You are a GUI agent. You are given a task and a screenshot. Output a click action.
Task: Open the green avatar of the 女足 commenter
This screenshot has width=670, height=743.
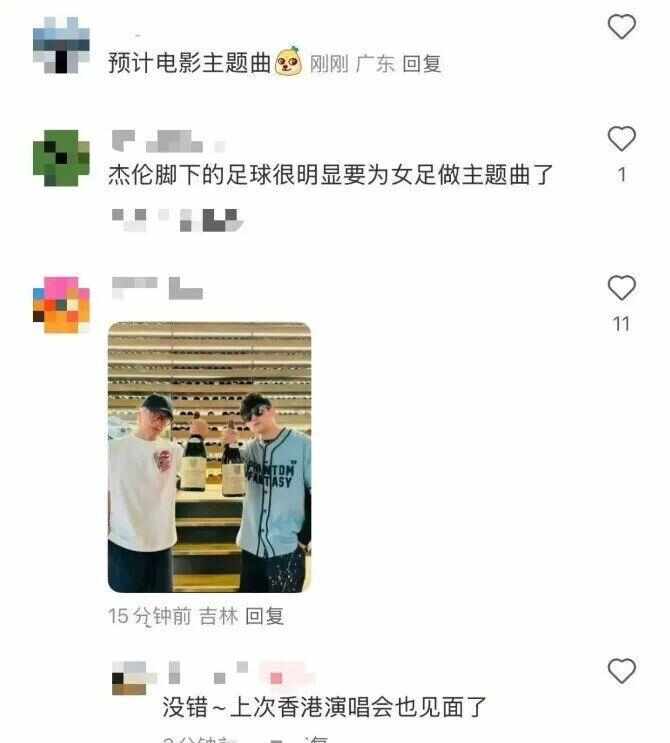61,159
